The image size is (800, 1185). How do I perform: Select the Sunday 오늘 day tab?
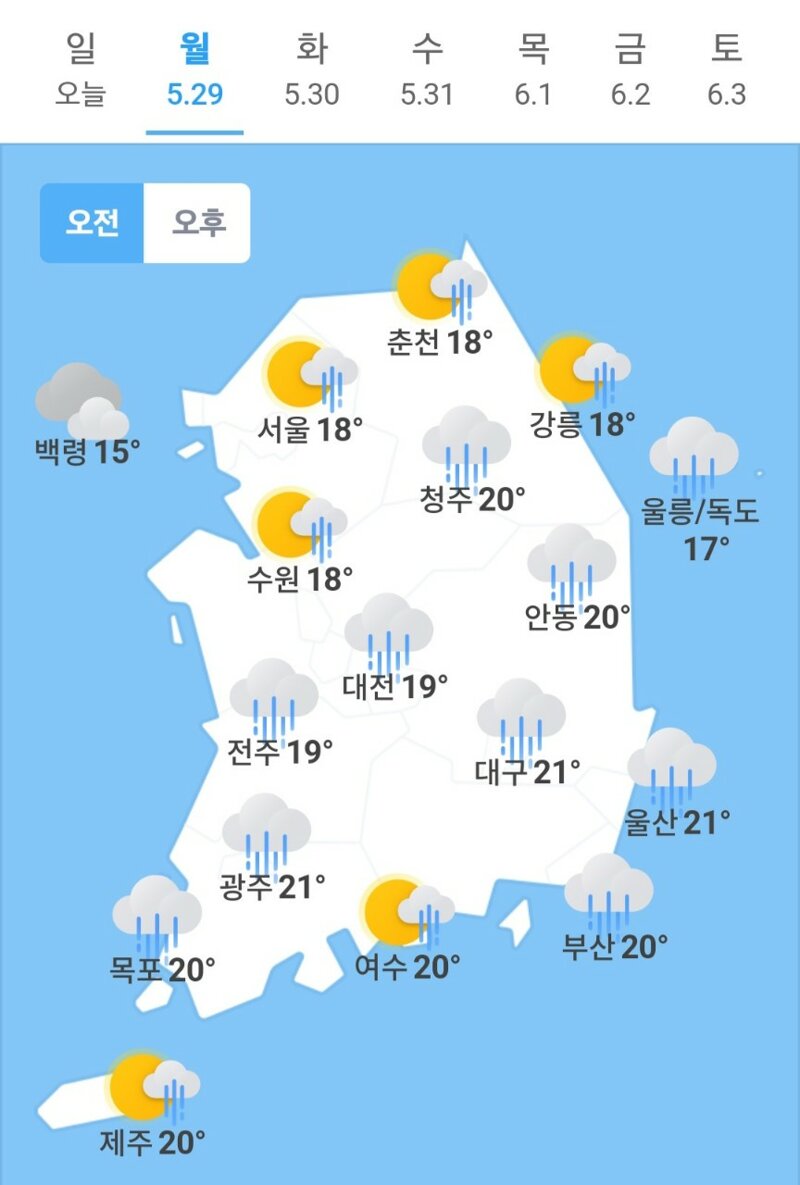[x=80, y=70]
